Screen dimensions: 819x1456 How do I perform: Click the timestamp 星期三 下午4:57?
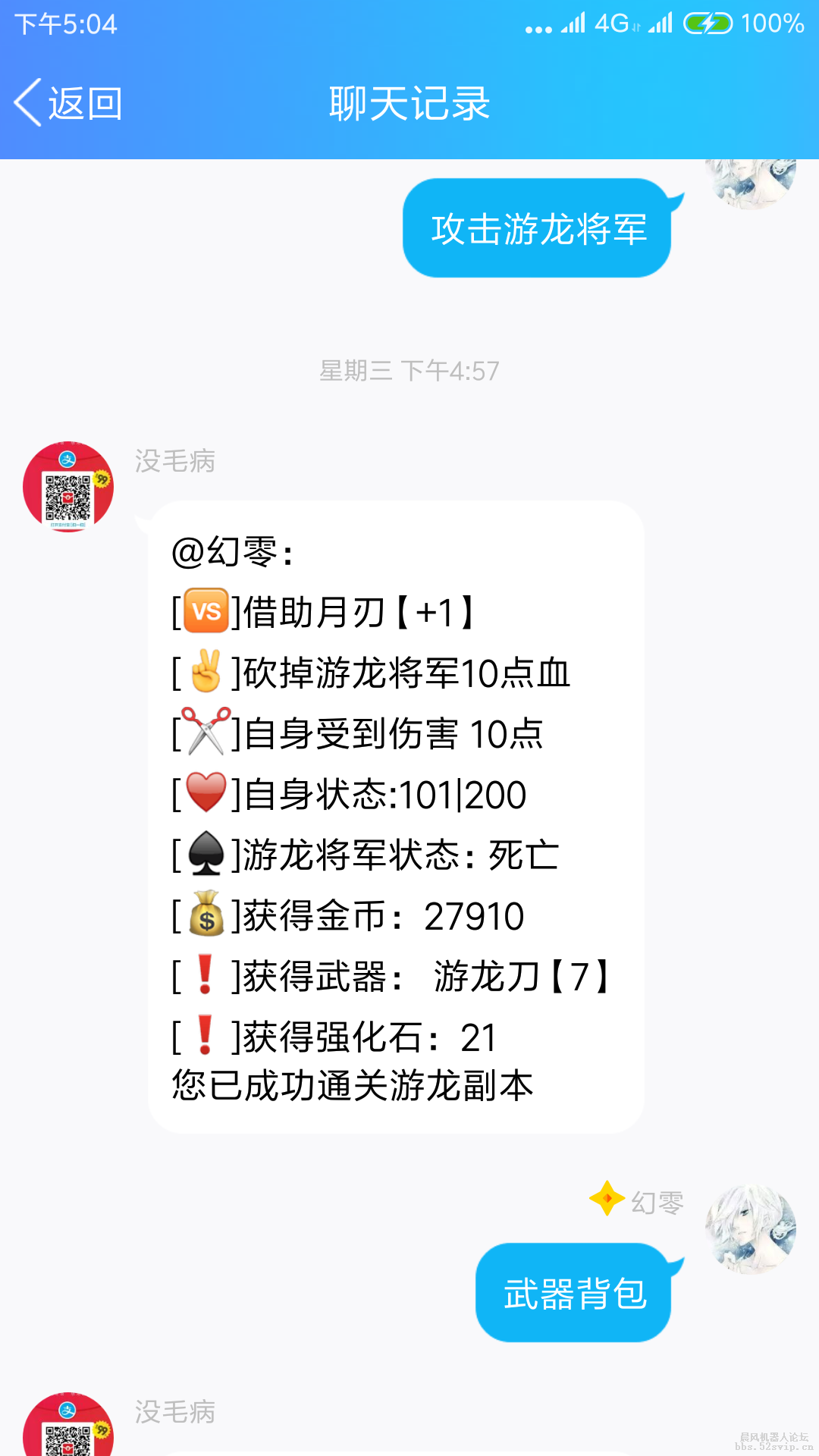click(x=409, y=371)
